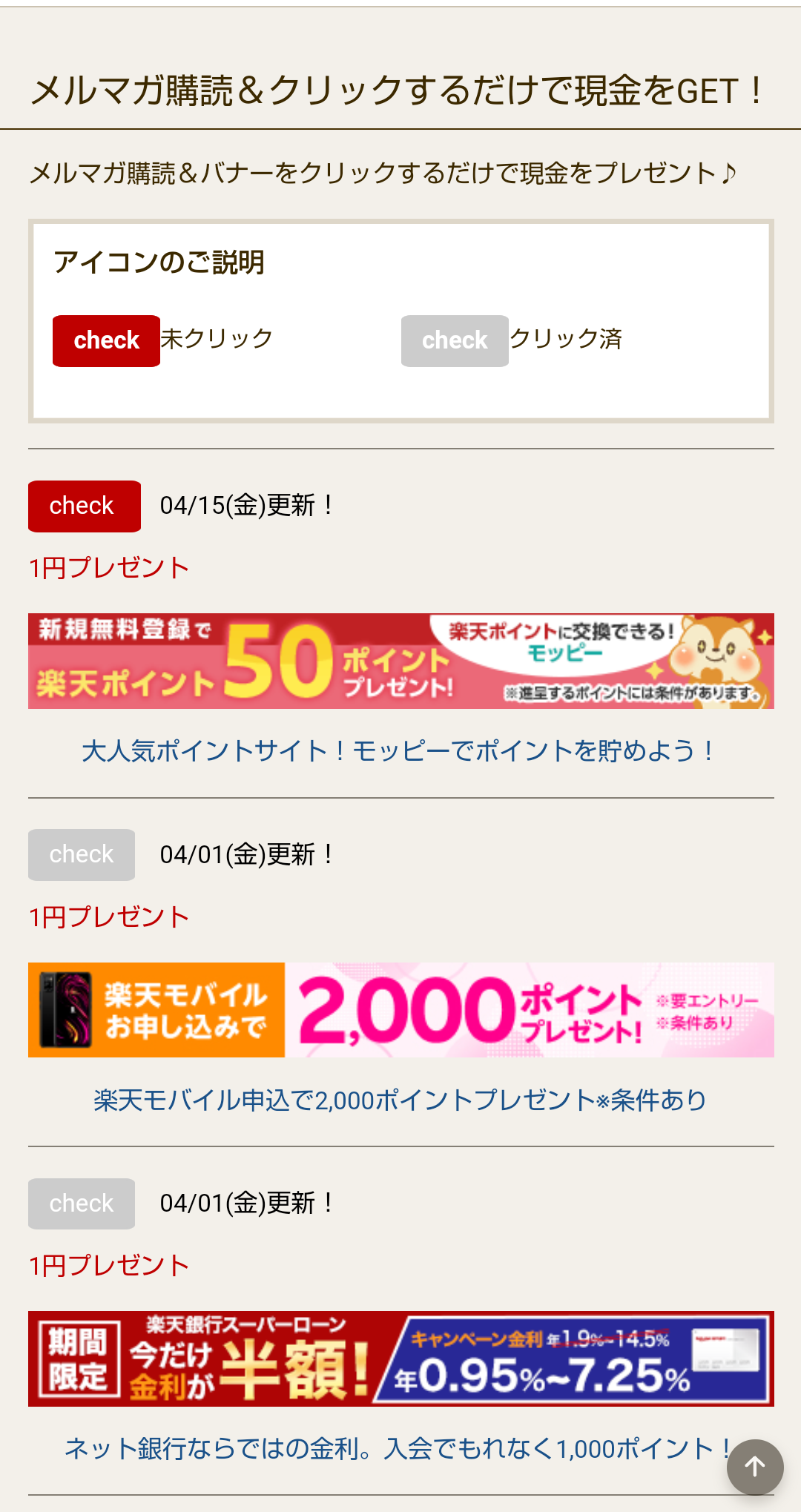
Task: Open the Rakuten Bank Super Loan banner
Action: pos(400,1359)
